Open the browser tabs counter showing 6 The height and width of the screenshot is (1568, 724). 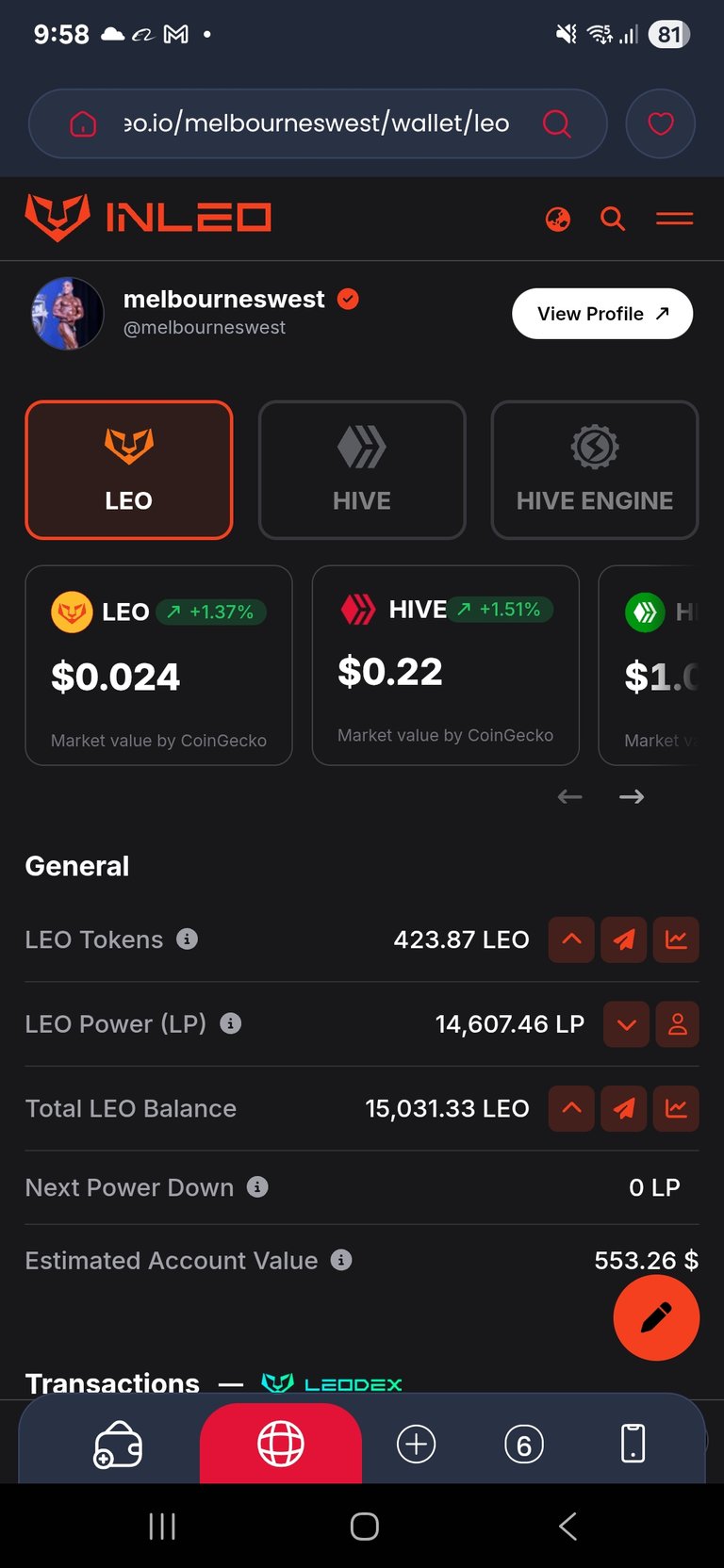click(524, 1444)
